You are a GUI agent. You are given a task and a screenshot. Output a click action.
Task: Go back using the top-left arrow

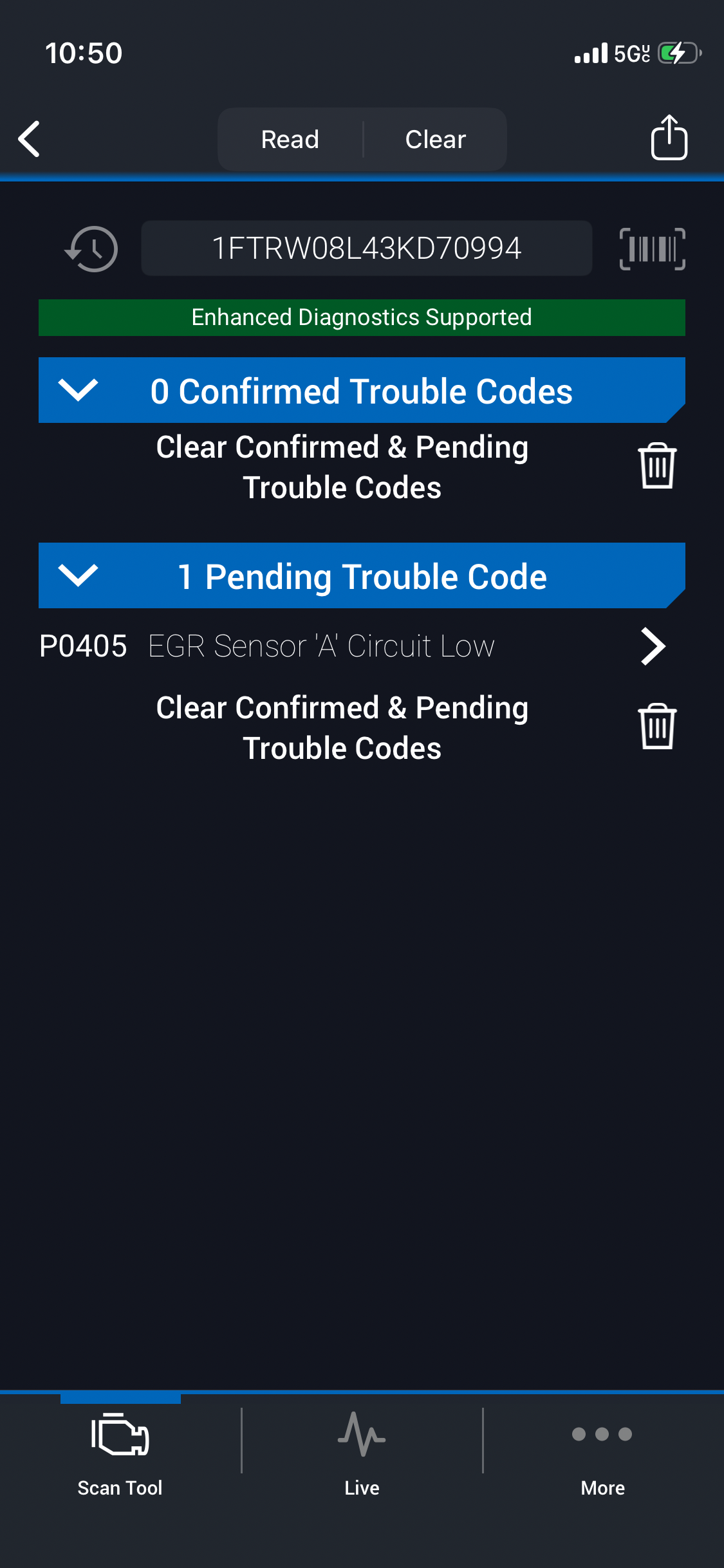[x=30, y=139]
